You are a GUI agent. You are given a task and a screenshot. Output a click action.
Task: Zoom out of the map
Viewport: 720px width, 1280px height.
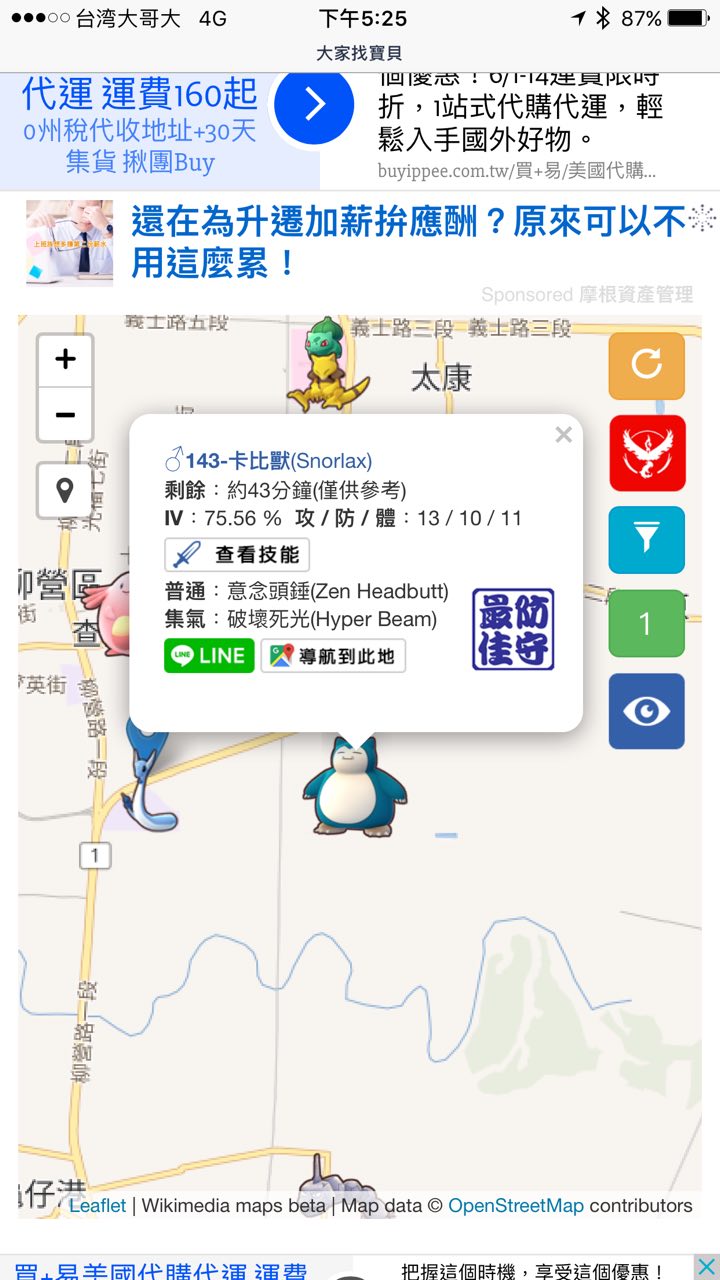65,414
